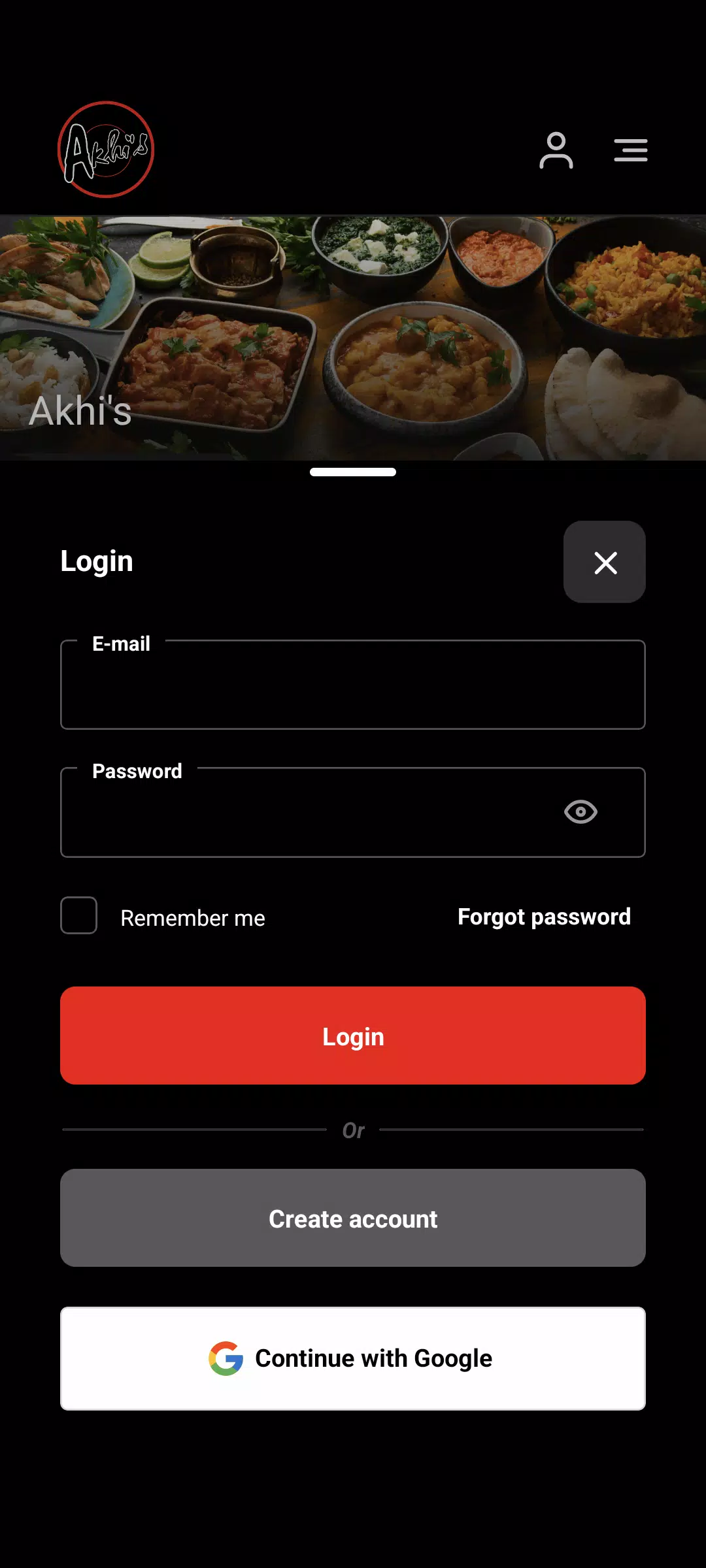Screen dimensions: 706x1568
Task: Open the hamburger menu
Action: (630, 150)
